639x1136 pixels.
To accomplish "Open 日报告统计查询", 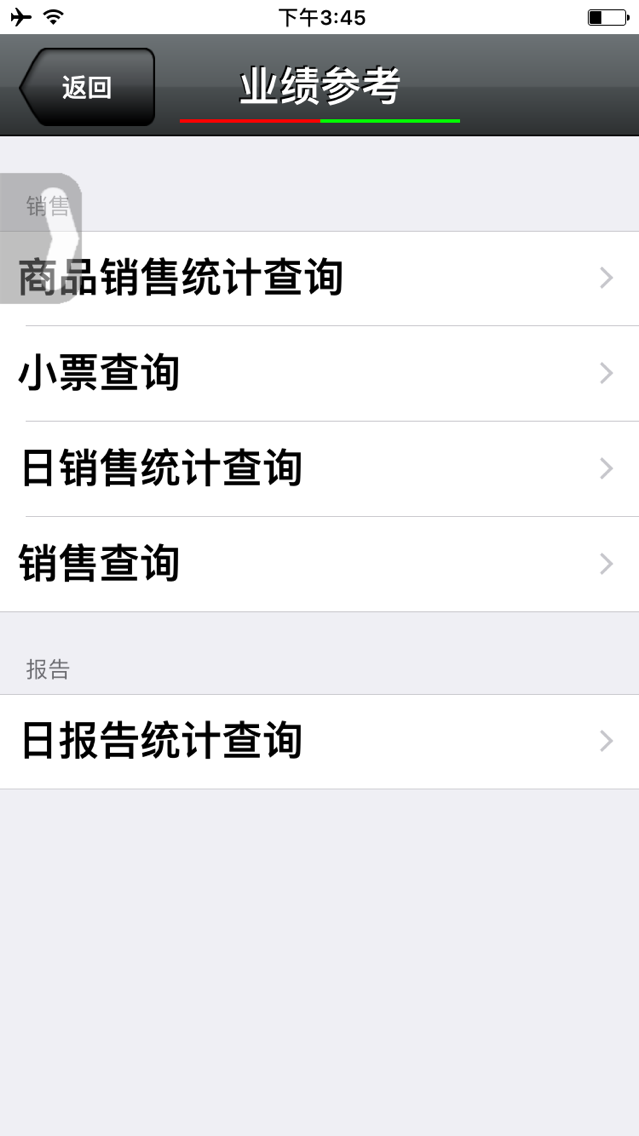I will pyautogui.click(x=320, y=741).
